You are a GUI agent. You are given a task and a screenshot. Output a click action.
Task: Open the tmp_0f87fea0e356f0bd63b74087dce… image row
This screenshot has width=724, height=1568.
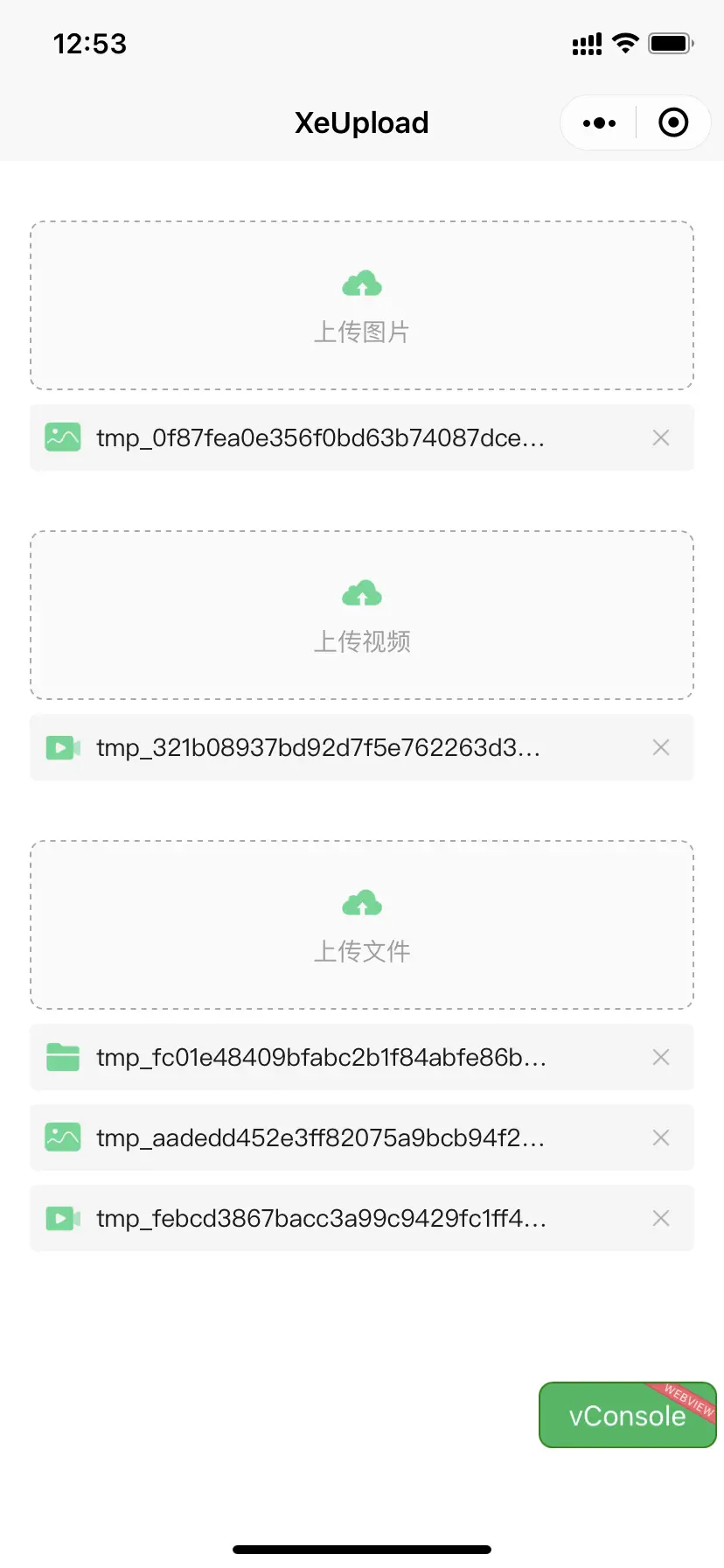362,437
